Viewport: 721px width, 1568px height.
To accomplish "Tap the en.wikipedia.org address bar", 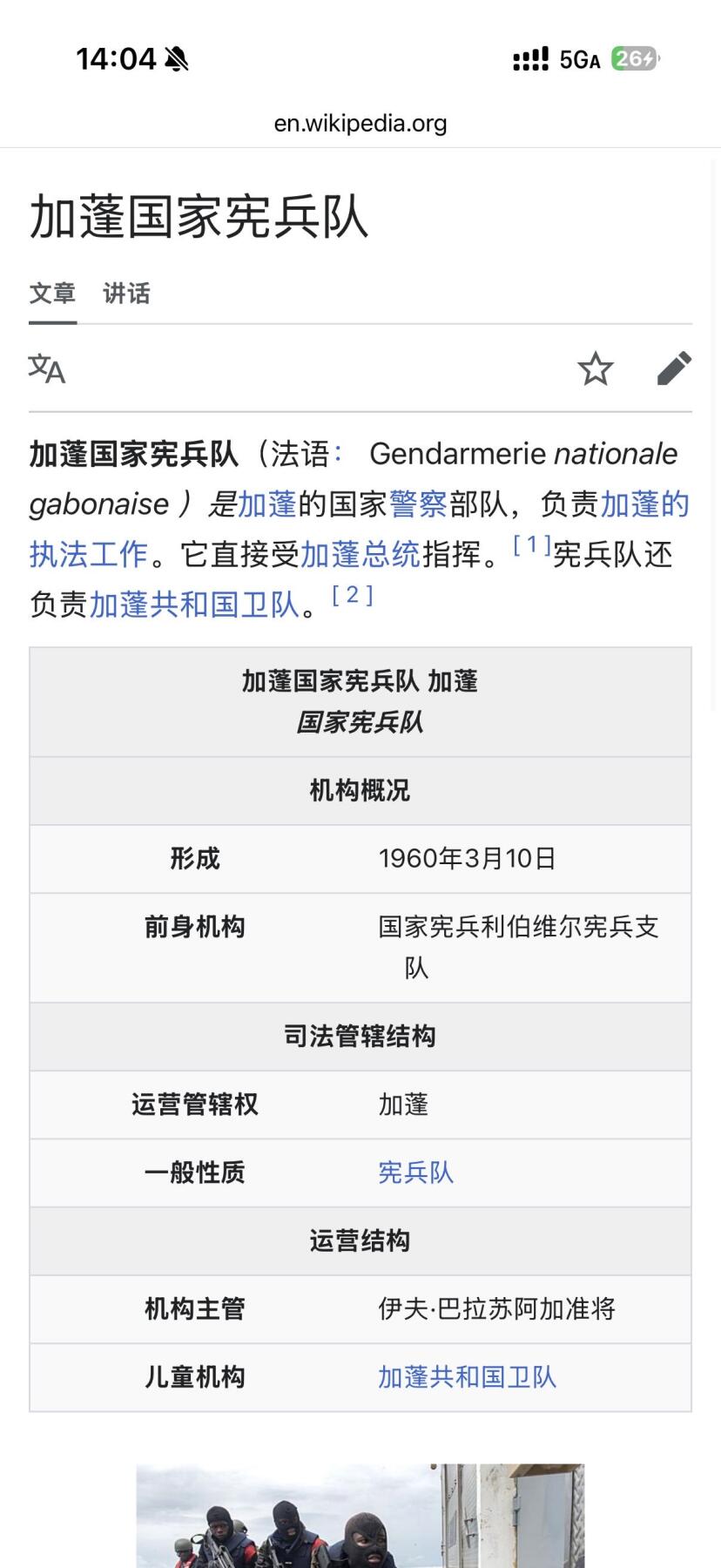I will [360, 123].
